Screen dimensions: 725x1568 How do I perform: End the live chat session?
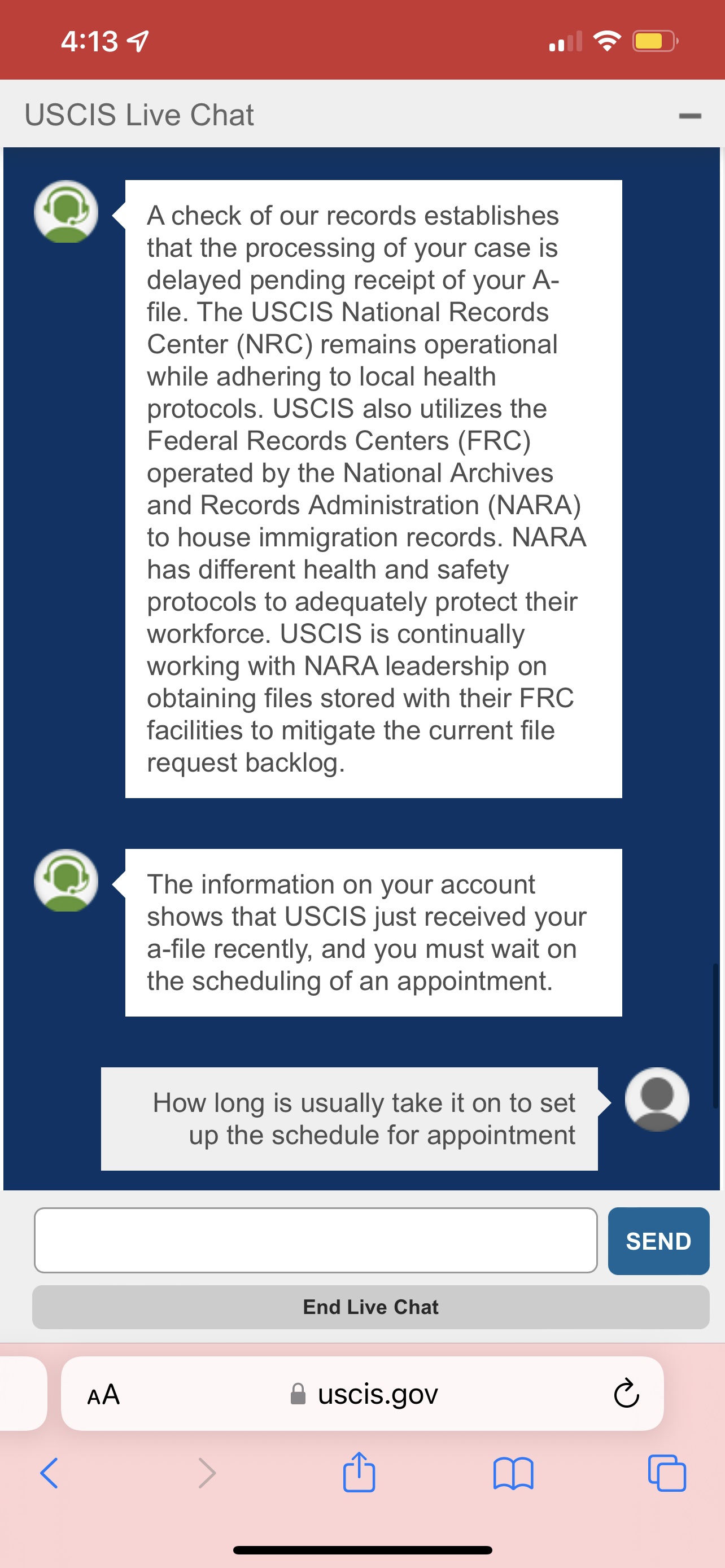pos(370,1307)
